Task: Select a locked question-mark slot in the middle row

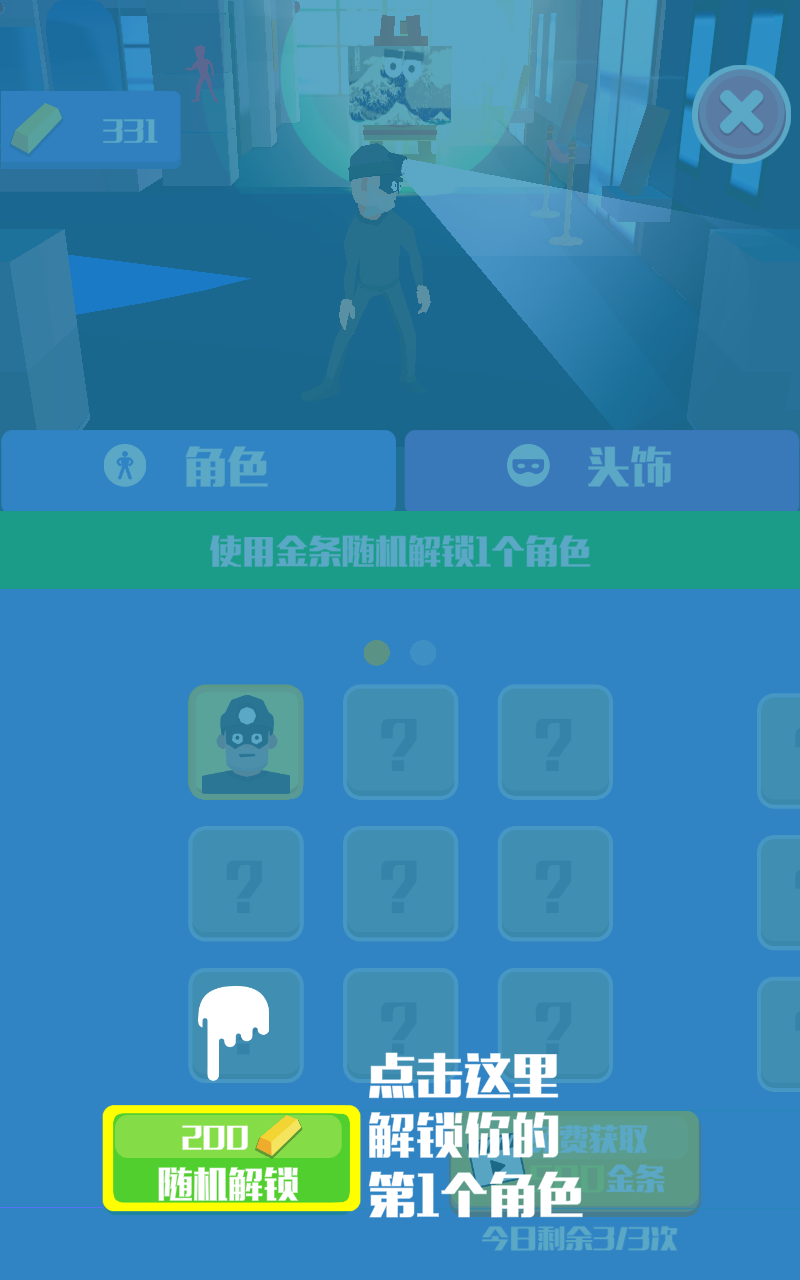Action: (400, 885)
